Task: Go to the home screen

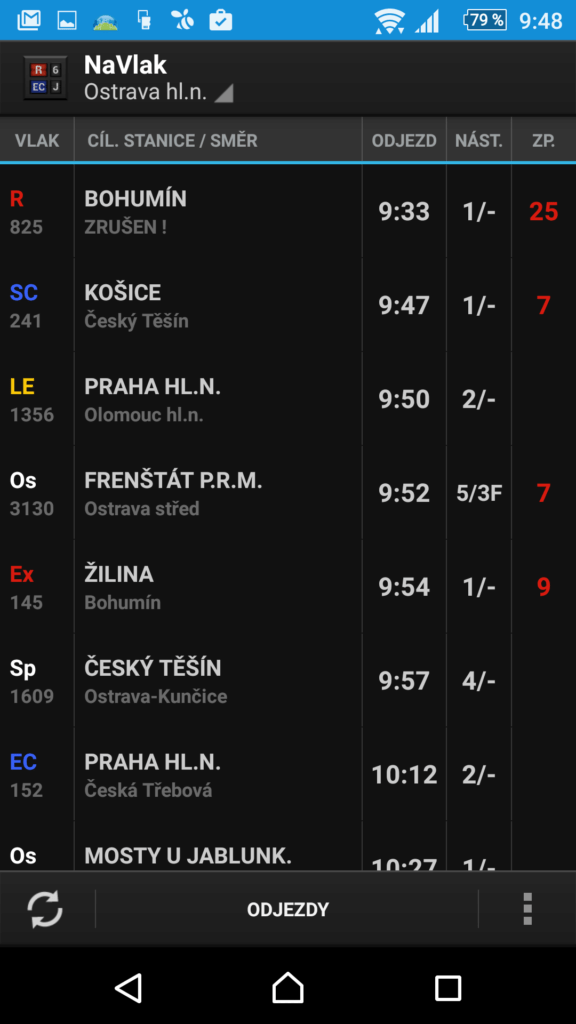Action: [x=288, y=987]
